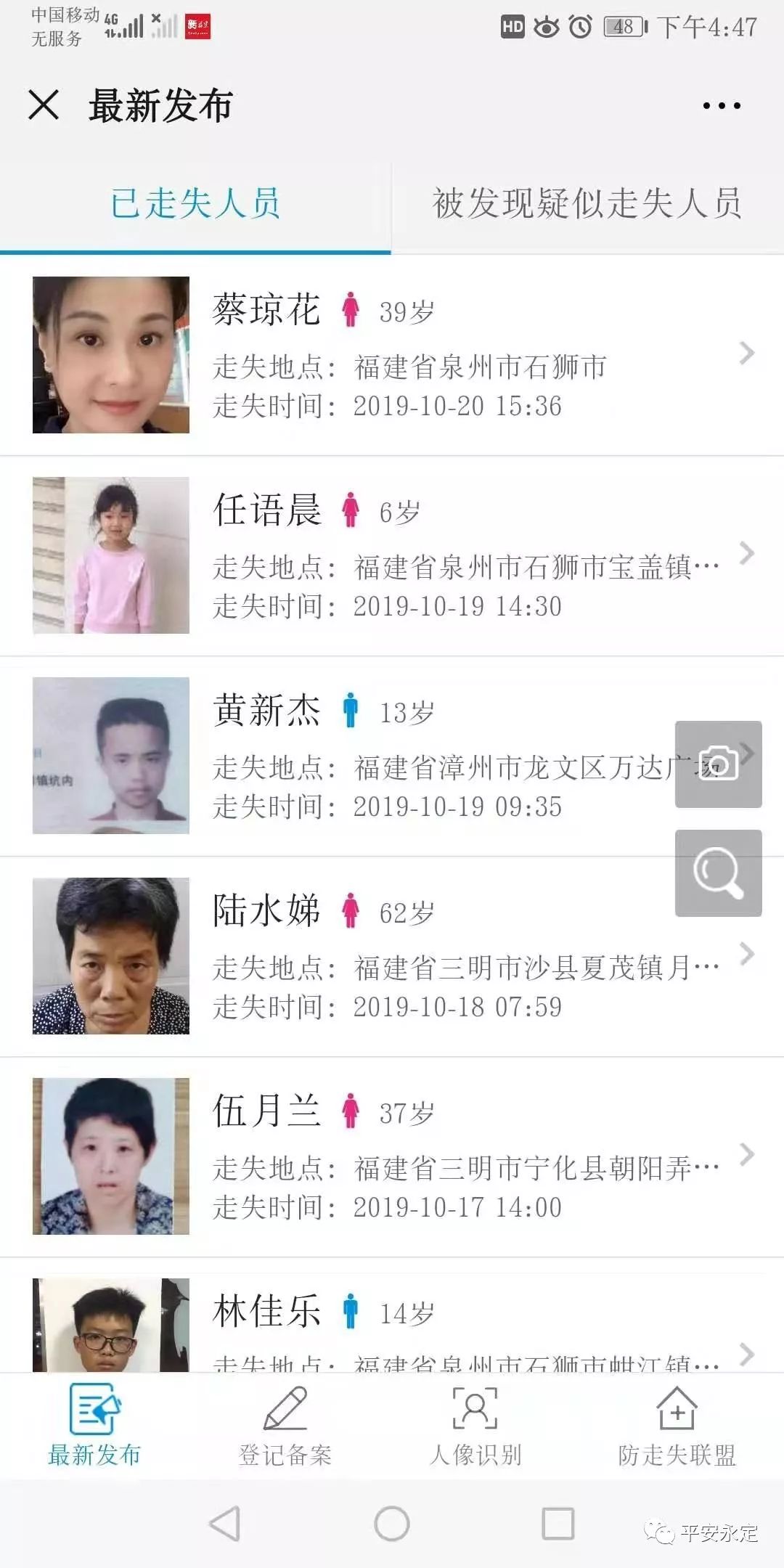This screenshot has height=1568, width=784.
Task: Close the 最新发布 page
Action: (x=44, y=105)
